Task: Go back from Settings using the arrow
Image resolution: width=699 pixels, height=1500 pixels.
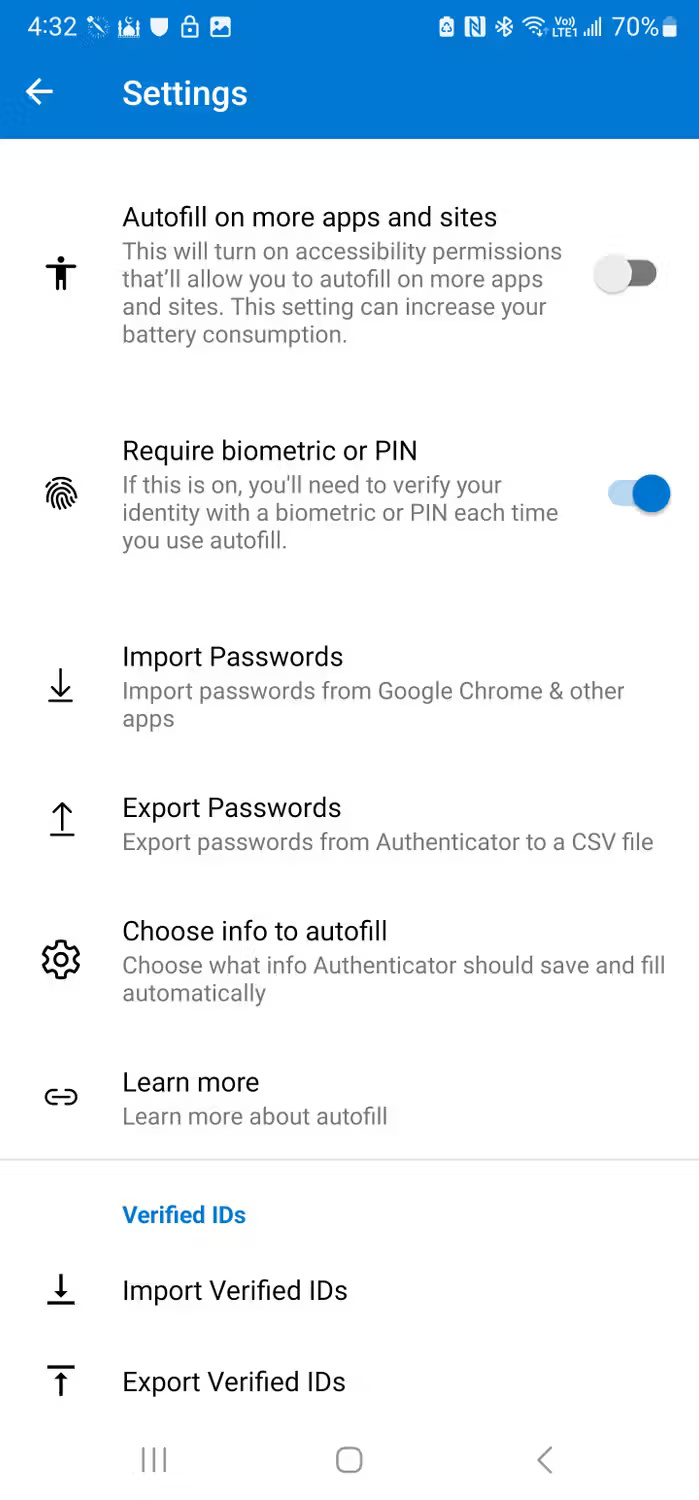Action: point(39,92)
